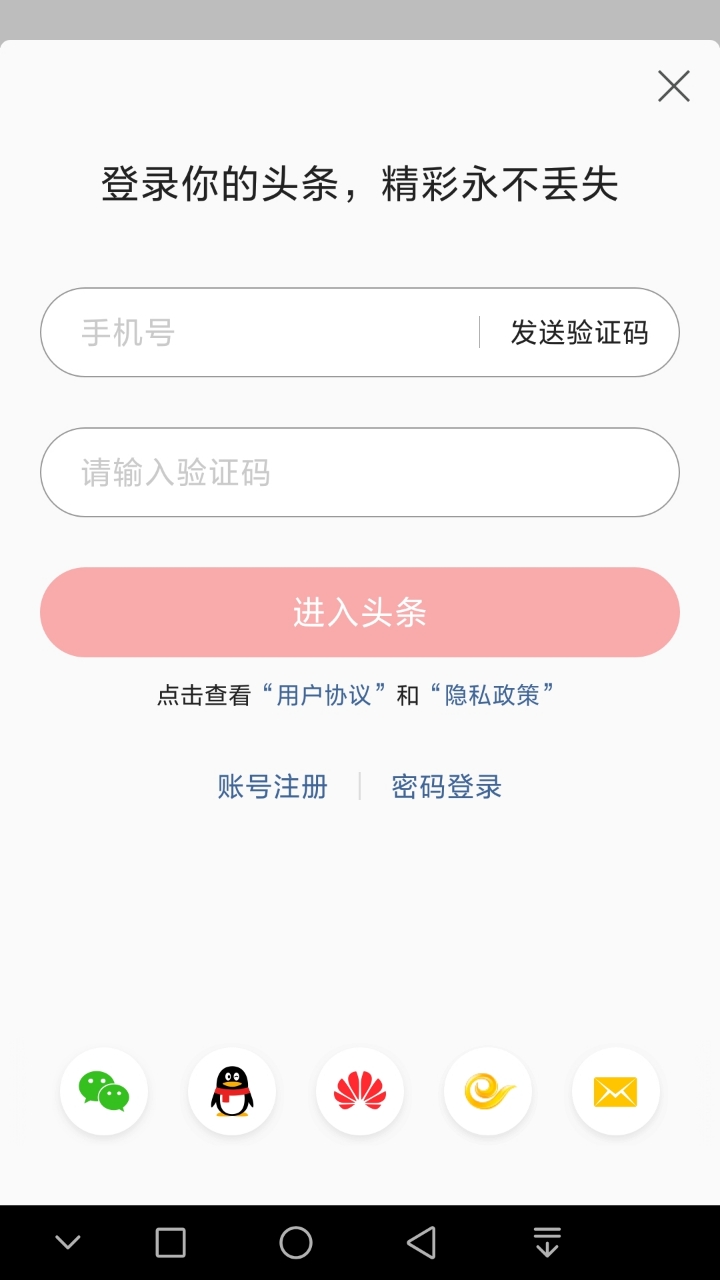The image size is (720, 1280).
Task: Open the 用户协议 user agreement
Action: coord(324,695)
